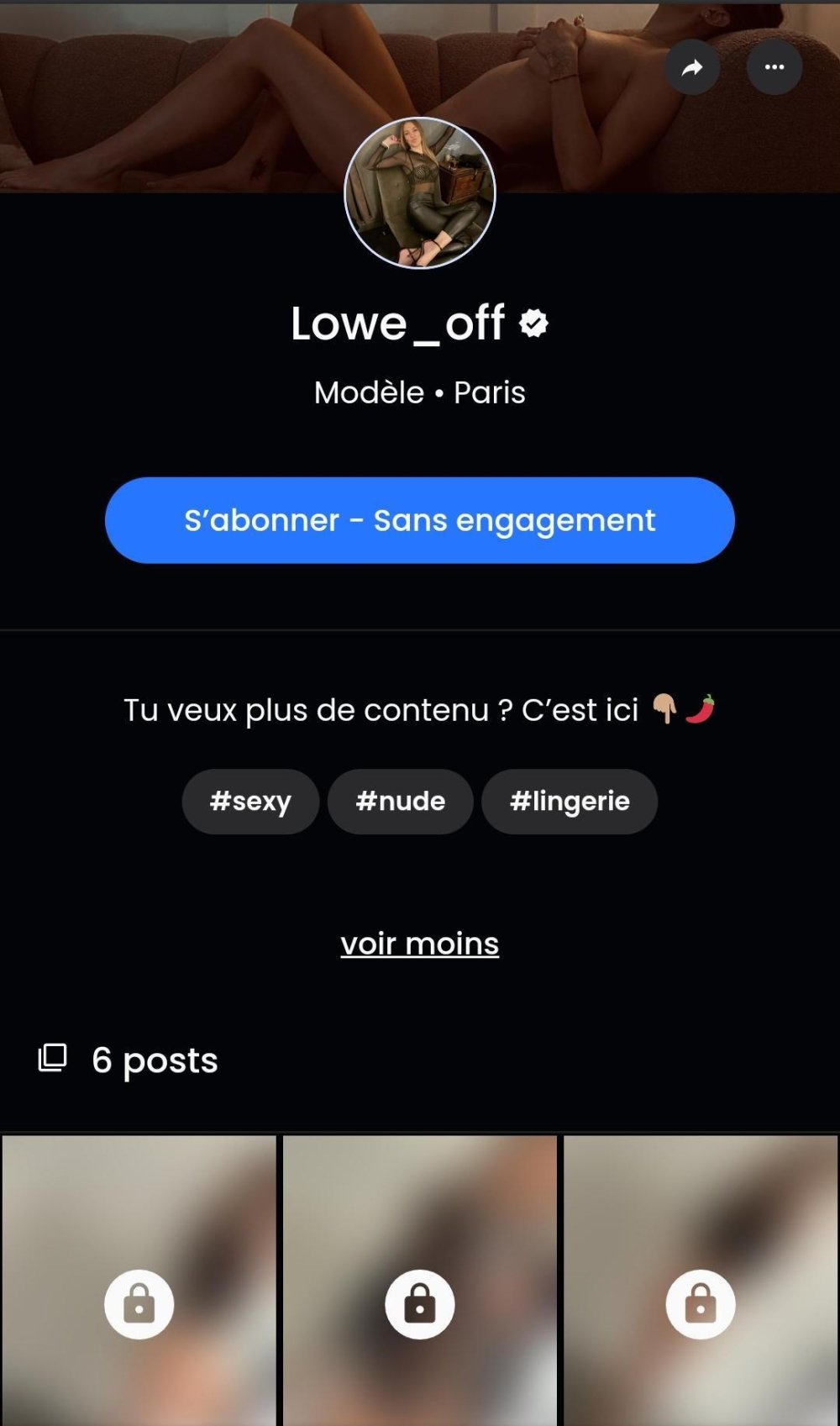Select the #lingerie hashtag chip
Screen dimensions: 840x1426
click(x=570, y=801)
